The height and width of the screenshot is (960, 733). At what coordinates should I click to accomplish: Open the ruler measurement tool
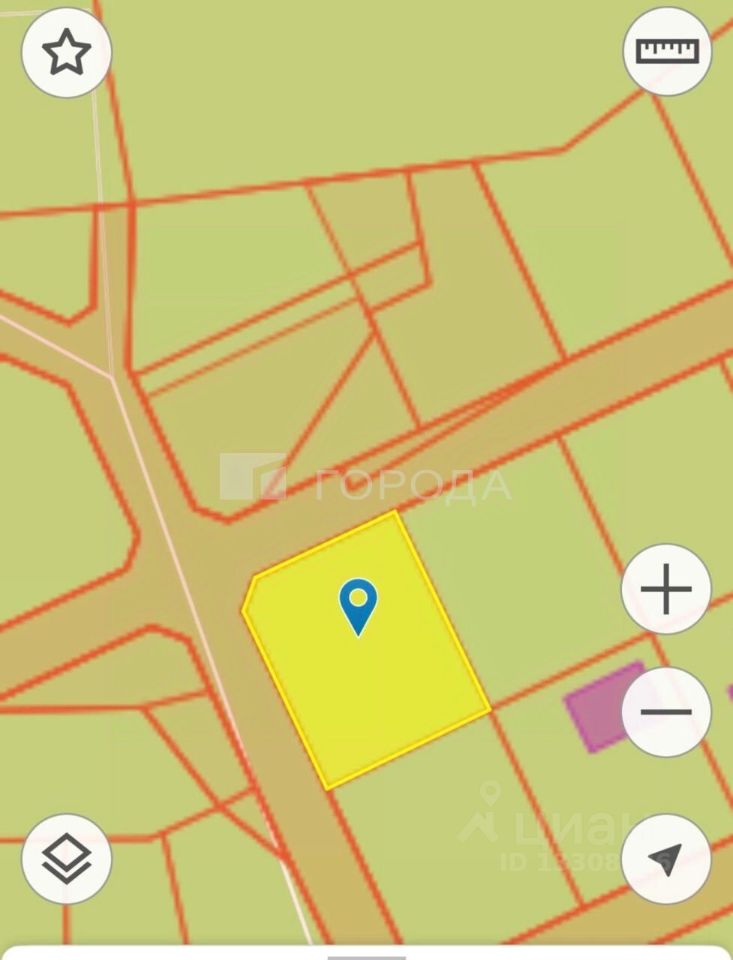pyautogui.click(x=667, y=51)
